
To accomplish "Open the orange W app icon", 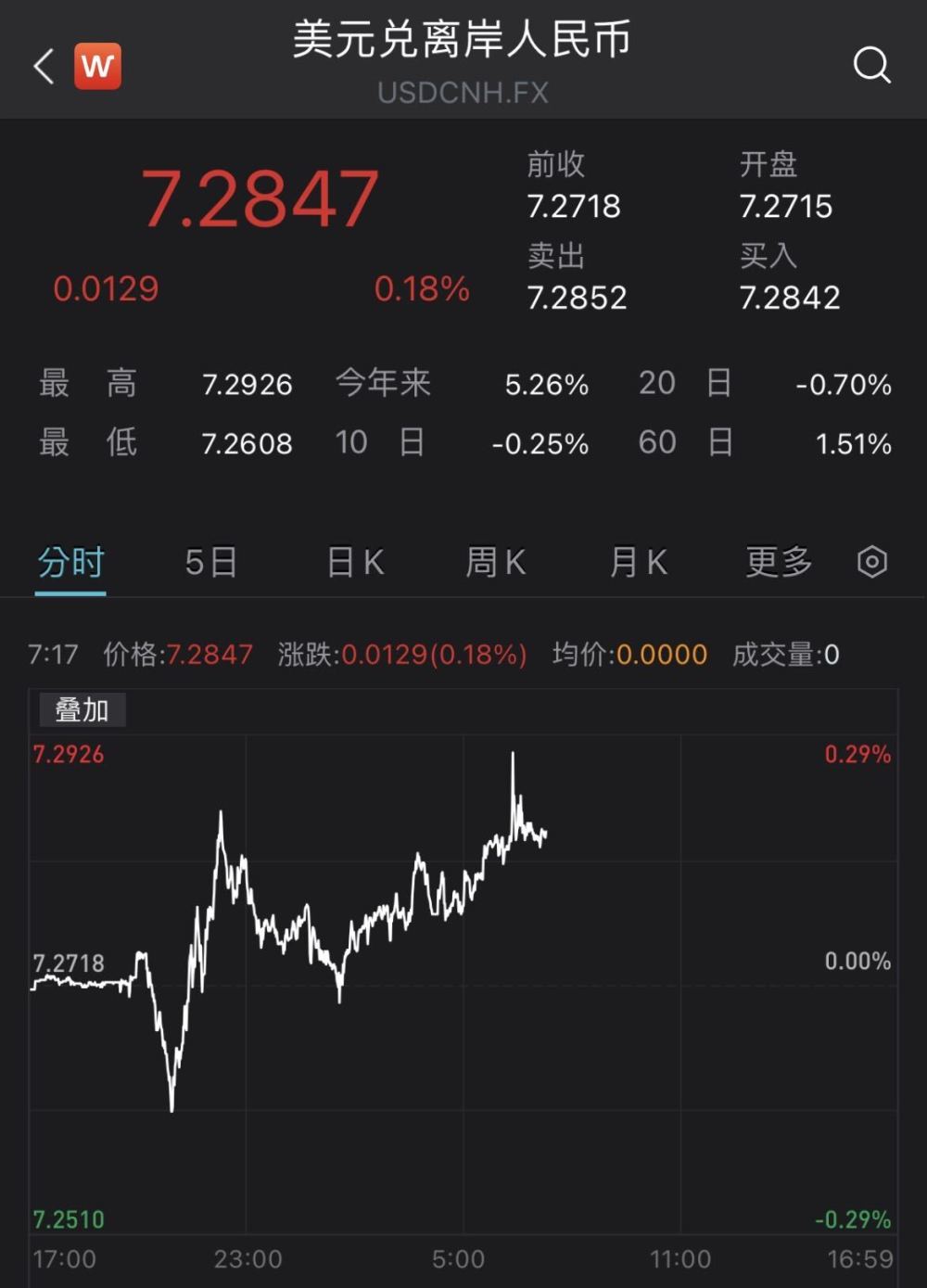I will click(x=97, y=67).
